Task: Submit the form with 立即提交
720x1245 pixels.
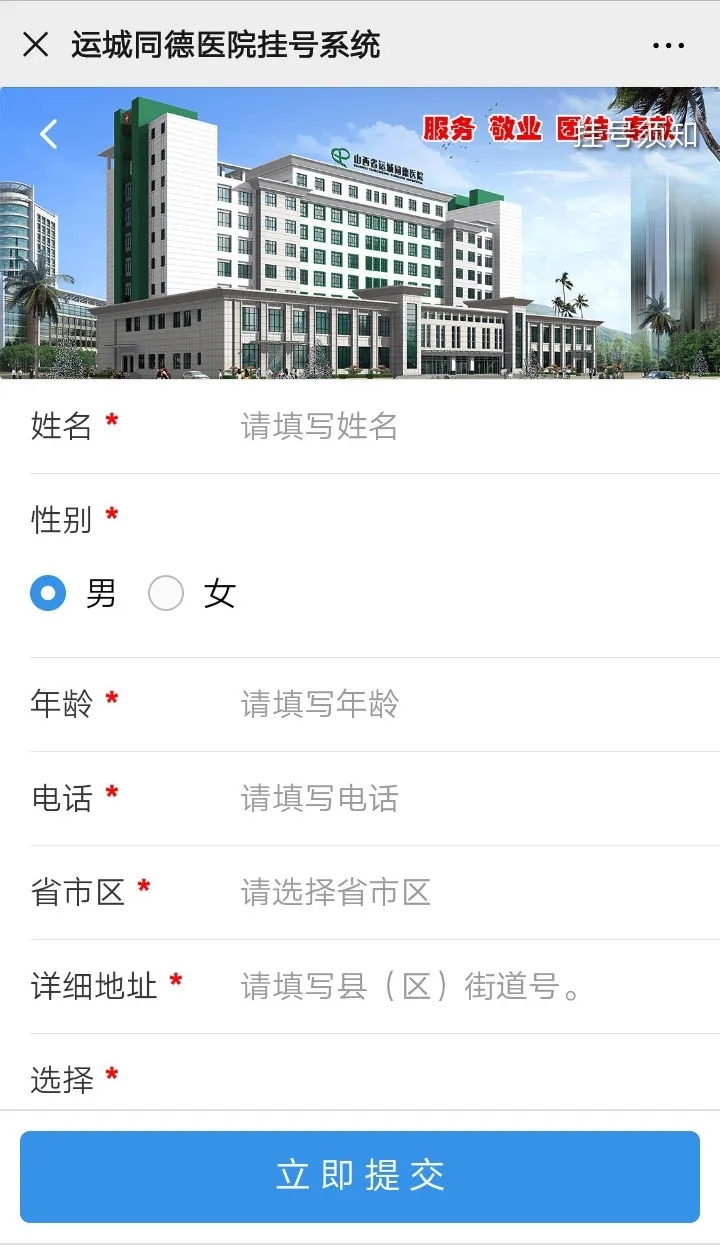Action: point(360,1176)
